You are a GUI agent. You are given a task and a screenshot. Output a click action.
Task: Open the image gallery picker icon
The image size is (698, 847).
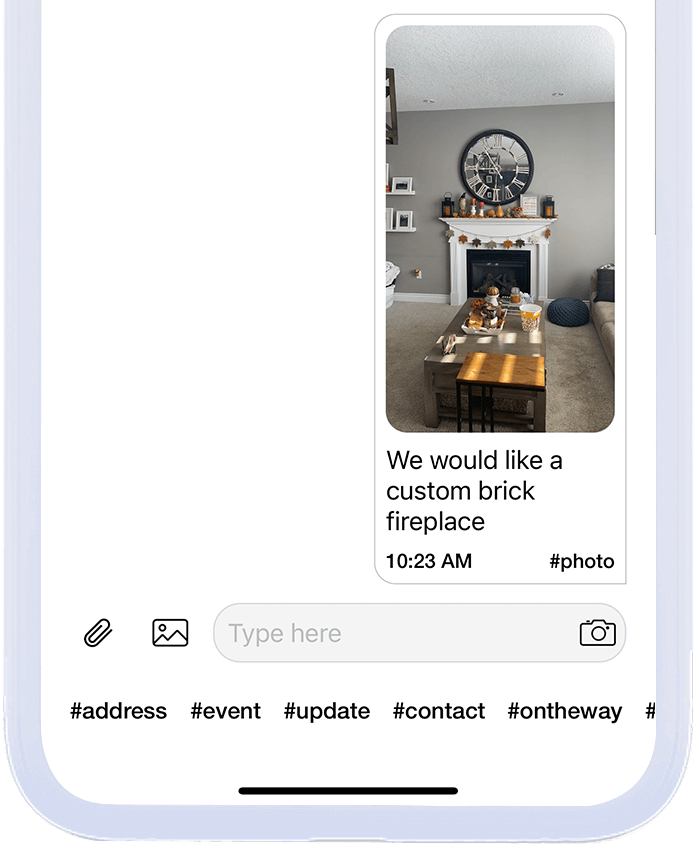170,633
